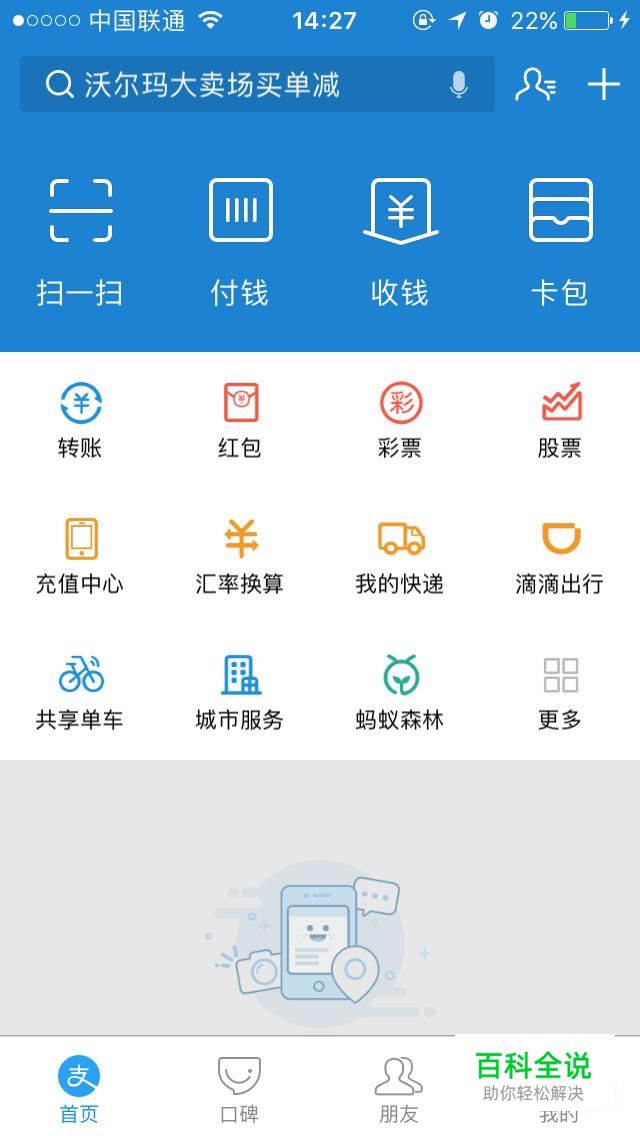Open 股票 stocks

pyautogui.click(x=560, y=420)
